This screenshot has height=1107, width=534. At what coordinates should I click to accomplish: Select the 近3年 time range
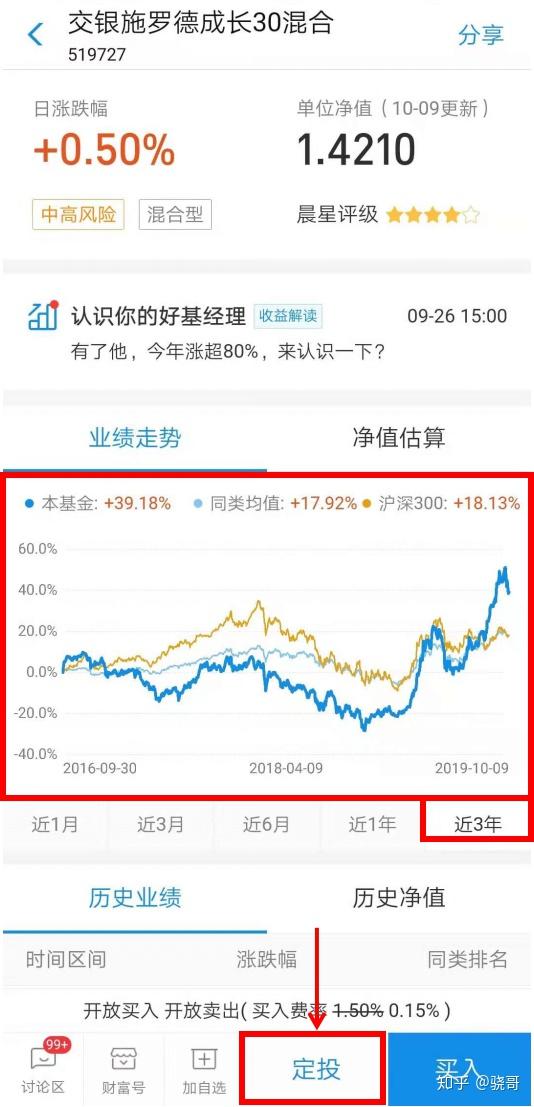coord(477,824)
